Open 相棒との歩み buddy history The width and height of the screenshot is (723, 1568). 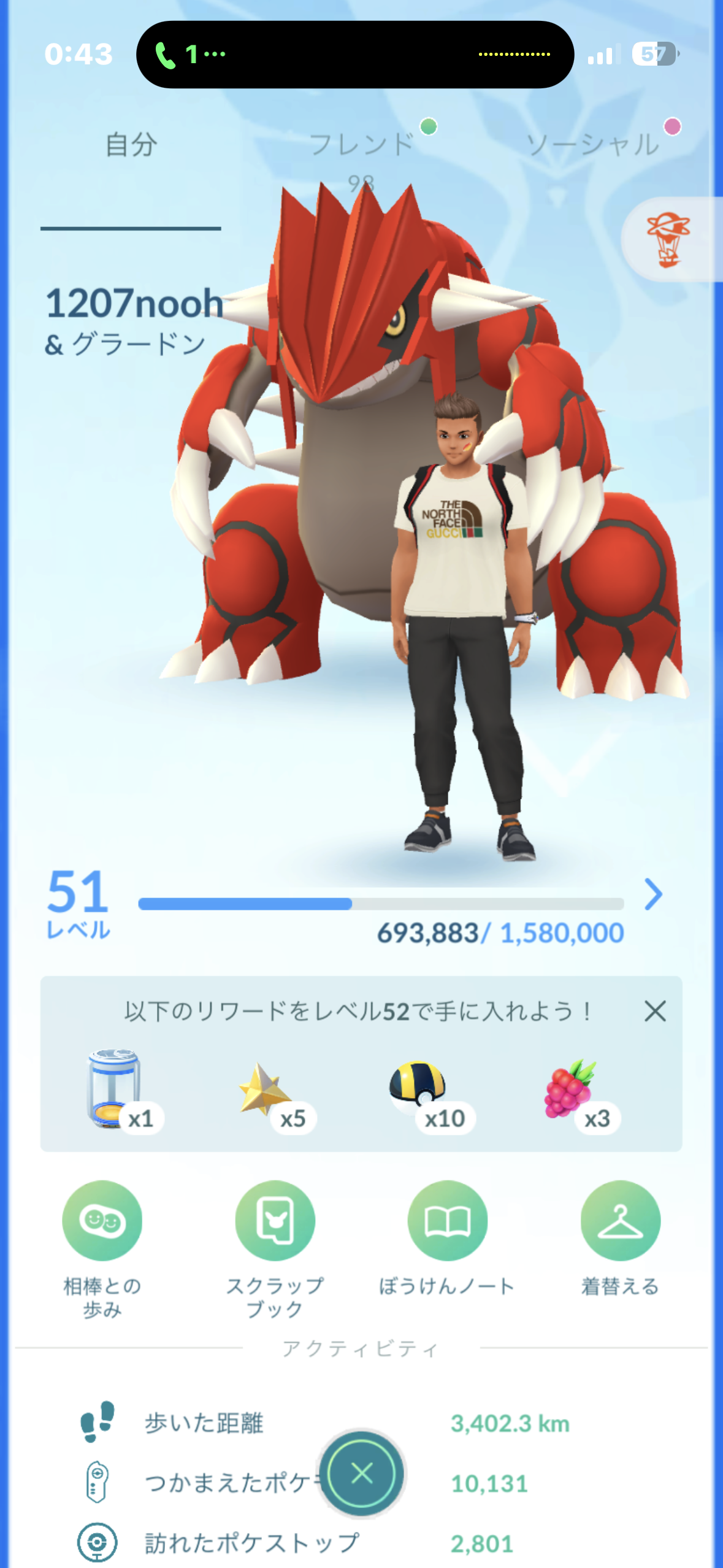coord(102,1221)
